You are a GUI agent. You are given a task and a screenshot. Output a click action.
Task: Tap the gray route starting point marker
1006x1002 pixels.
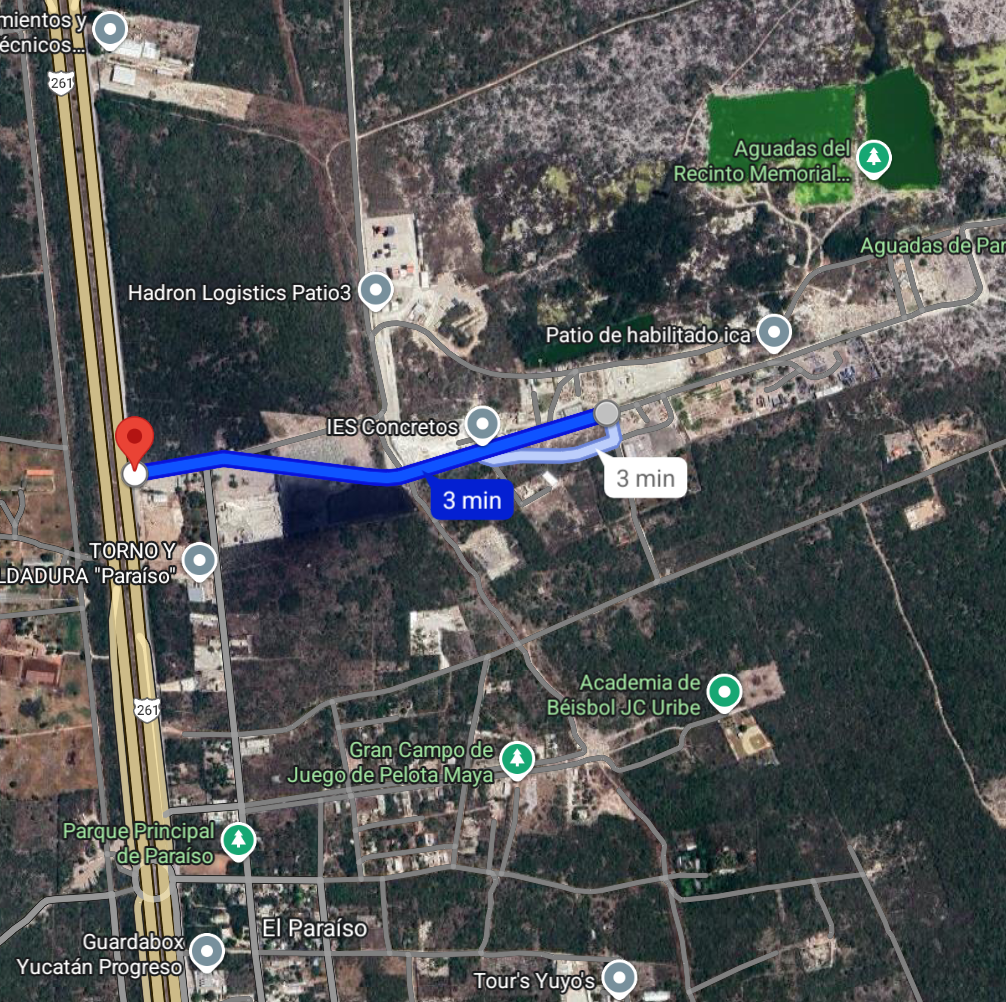606,413
